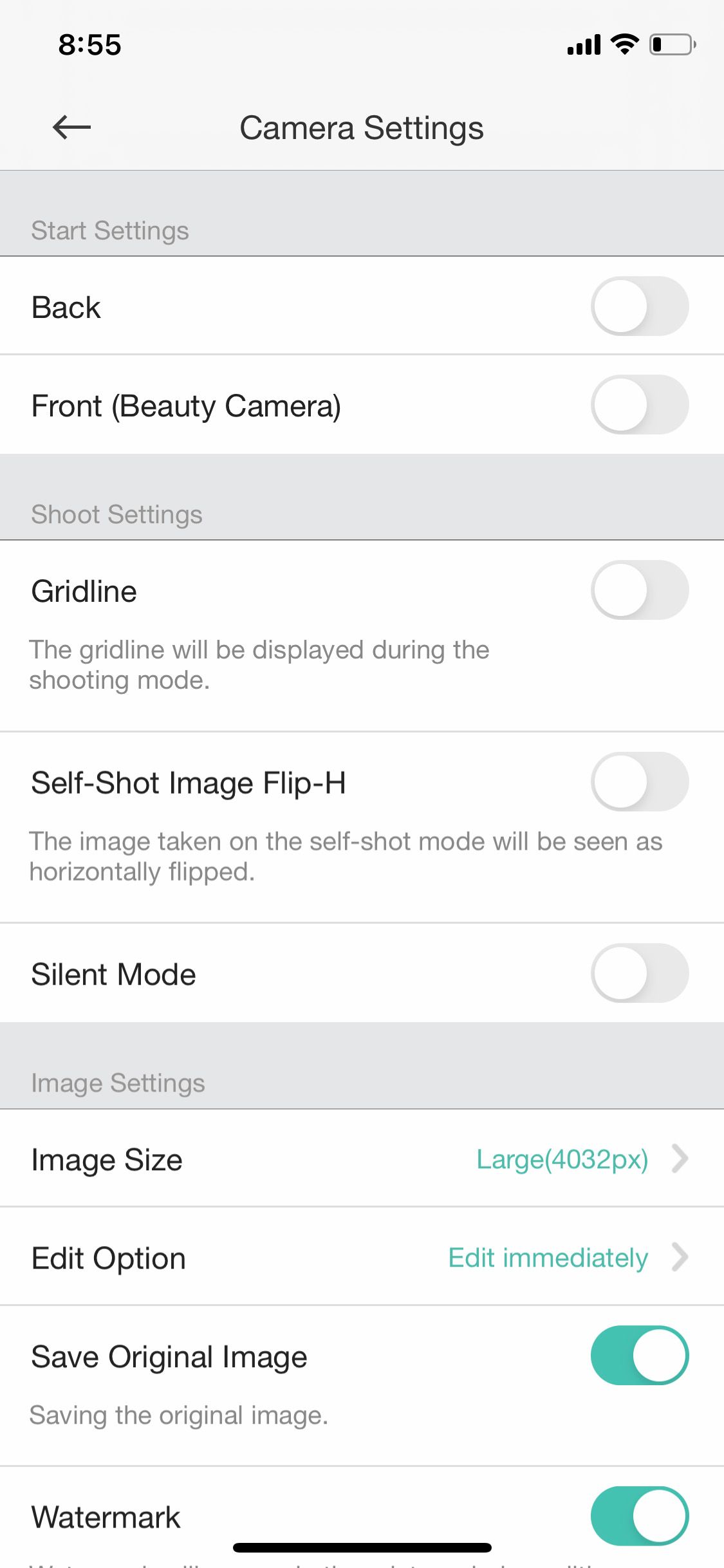Turn off the Watermark switch

640,1516
